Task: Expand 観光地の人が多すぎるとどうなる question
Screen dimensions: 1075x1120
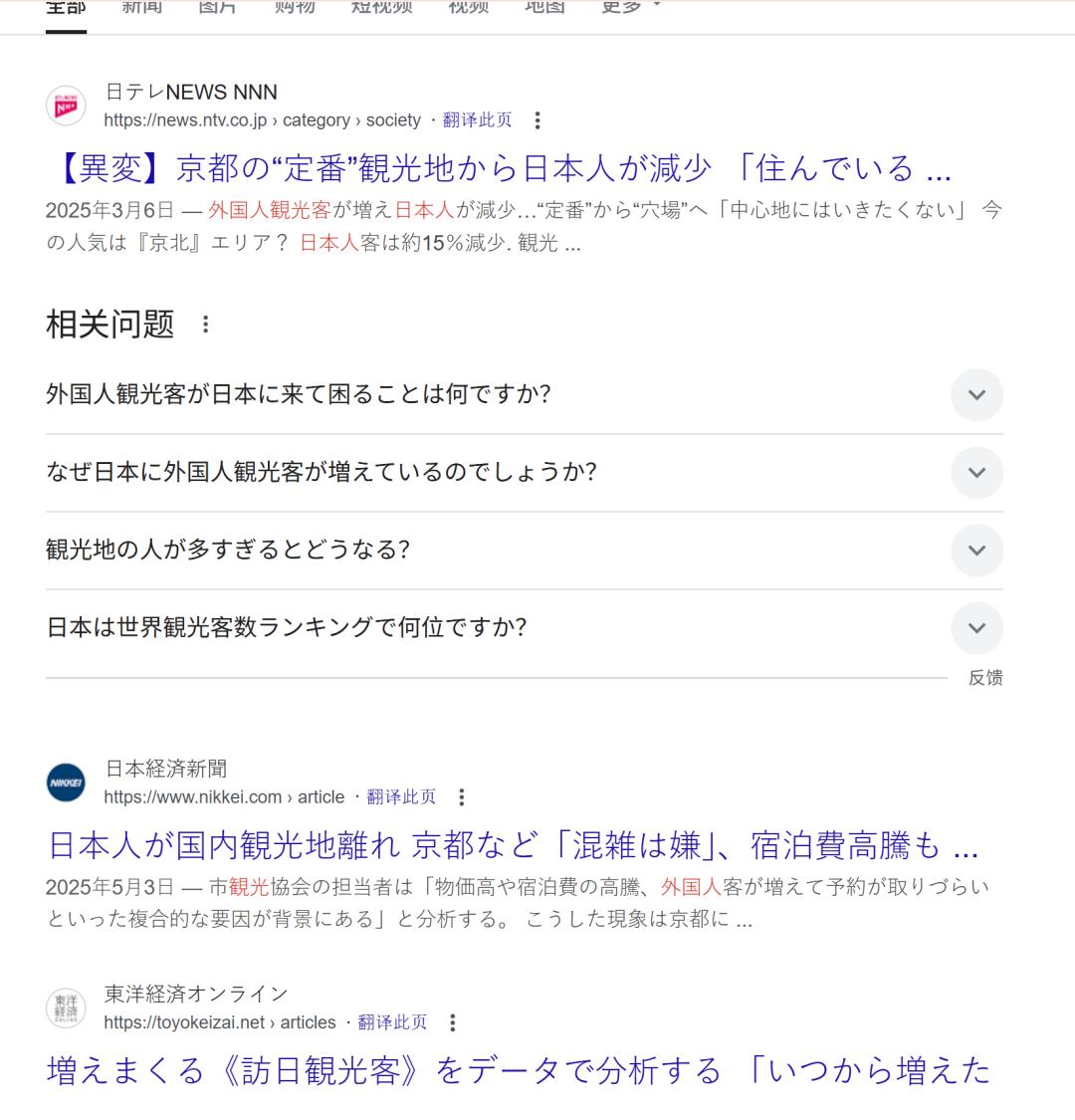Action: coord(976,551)
